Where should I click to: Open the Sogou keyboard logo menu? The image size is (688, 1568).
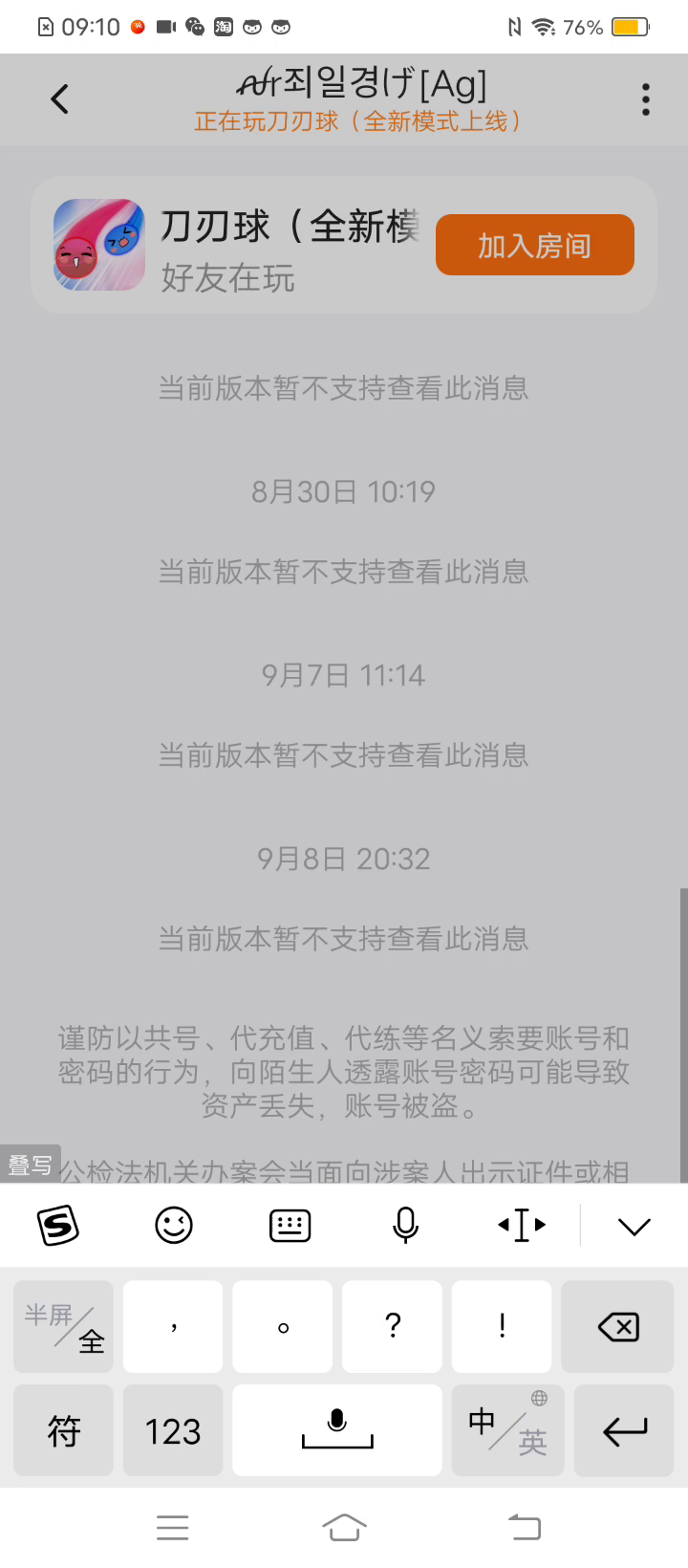tap(57, 1226)
